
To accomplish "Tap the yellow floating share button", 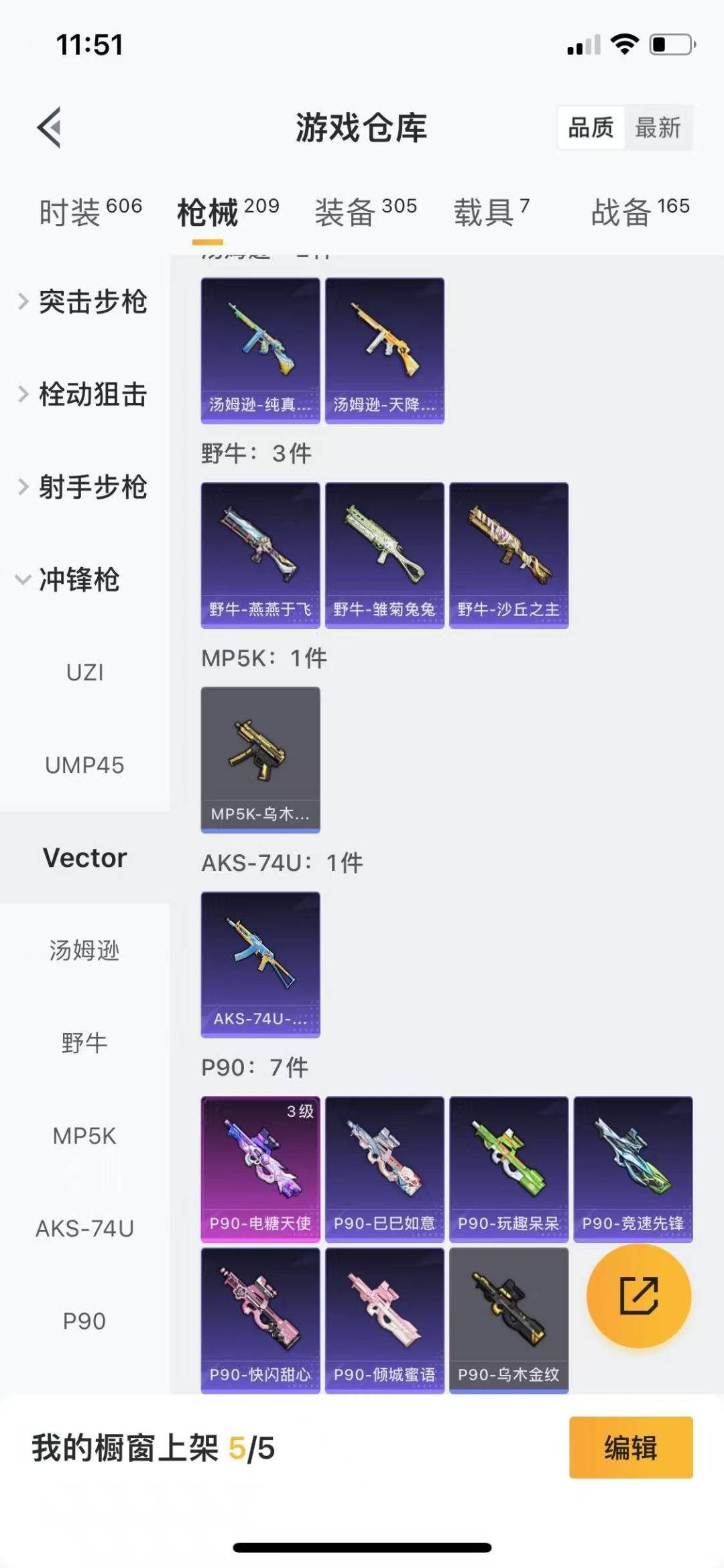I will pos(638,1296).
